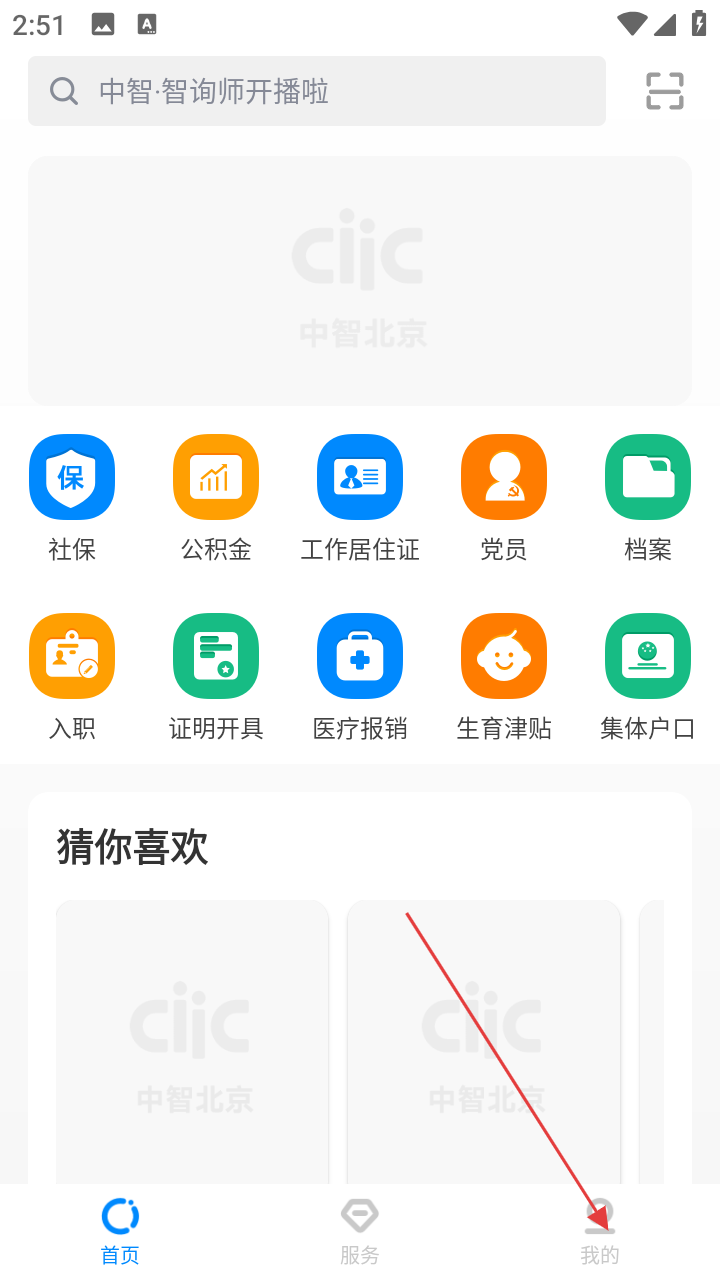
Task: Open 公积金 service
Action: click(x=216, y=498)
